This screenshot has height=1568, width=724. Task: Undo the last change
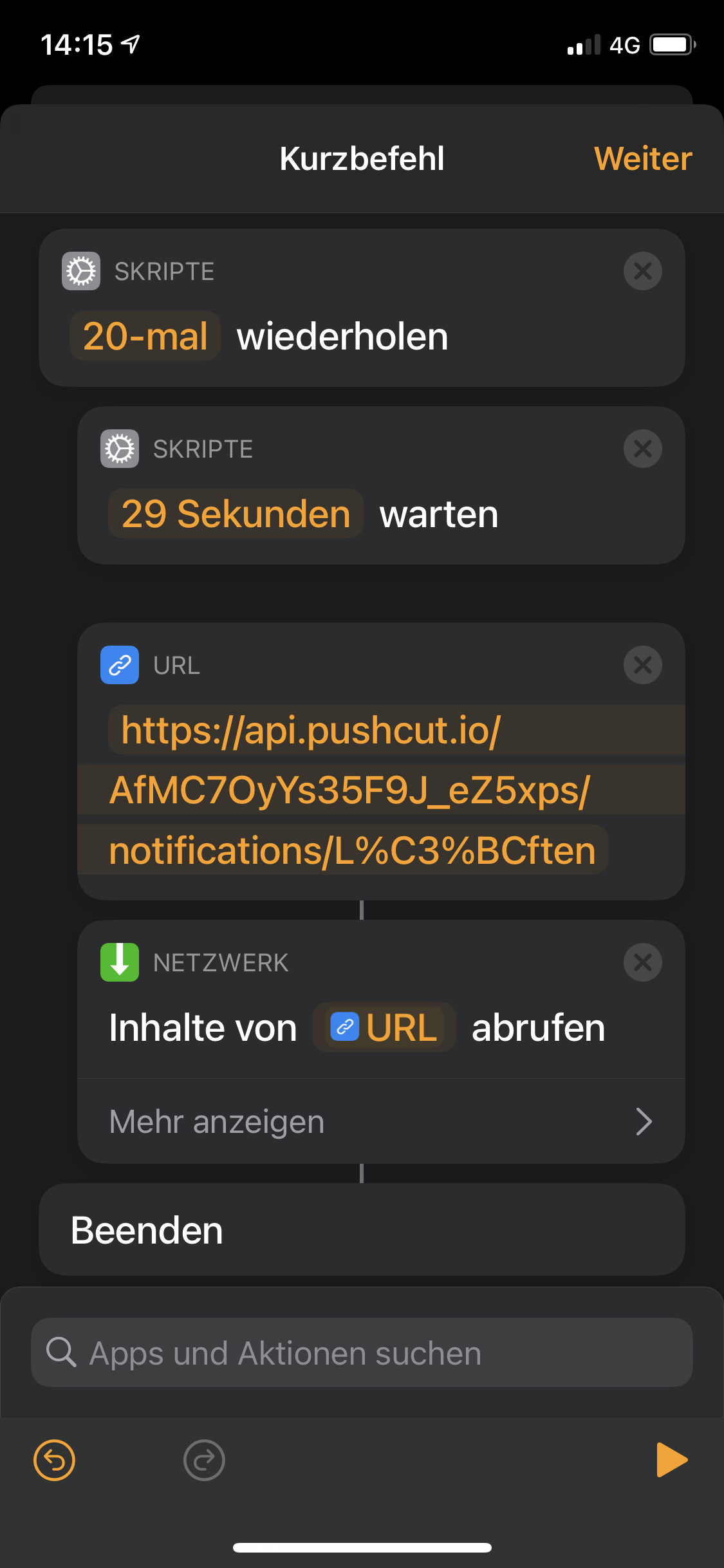pos(54,1460)
